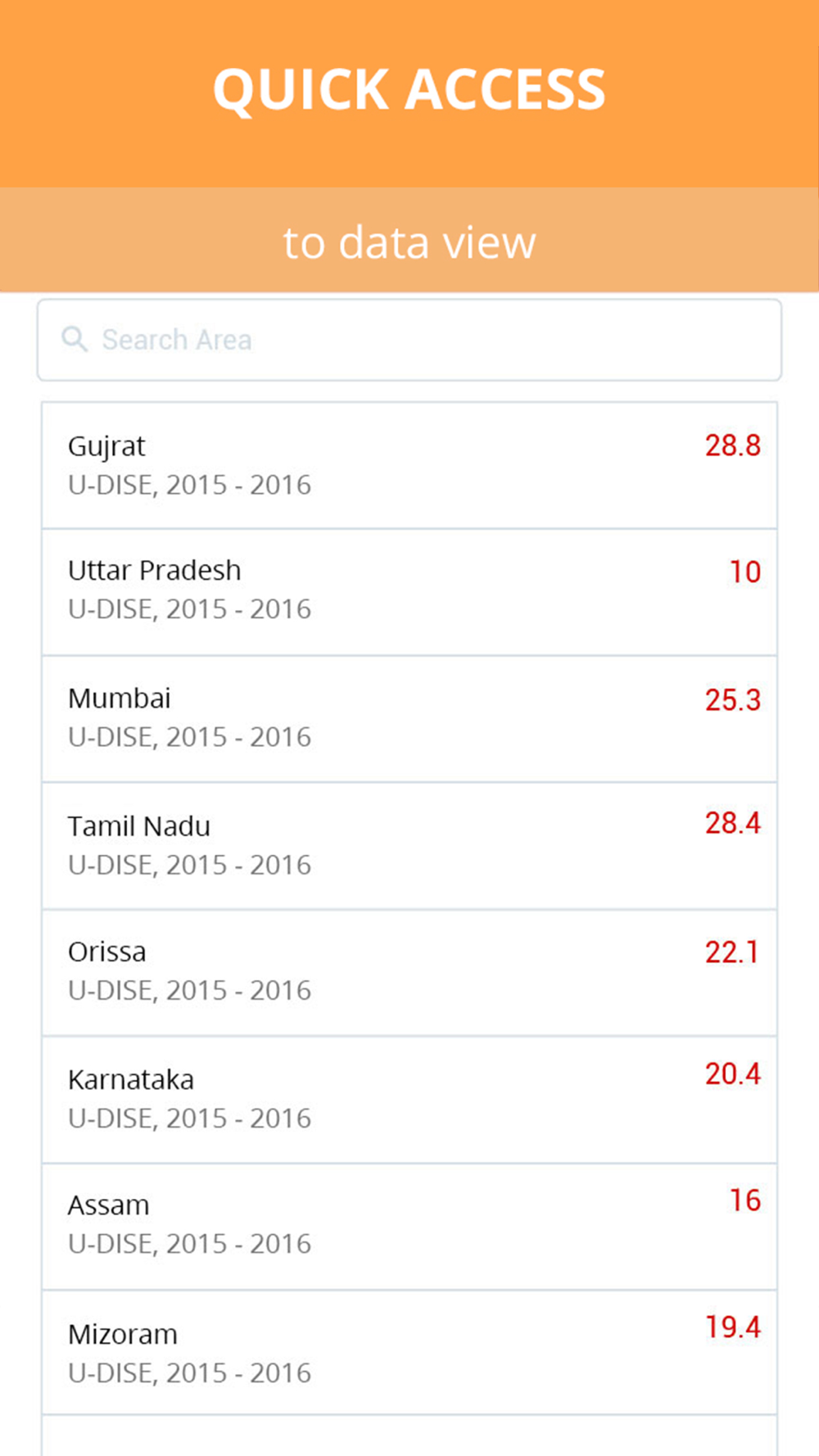Select Karnataka from the list
Image resolution: width=819 pixels, height=1456 pixels.
[x=409, y=1100]
